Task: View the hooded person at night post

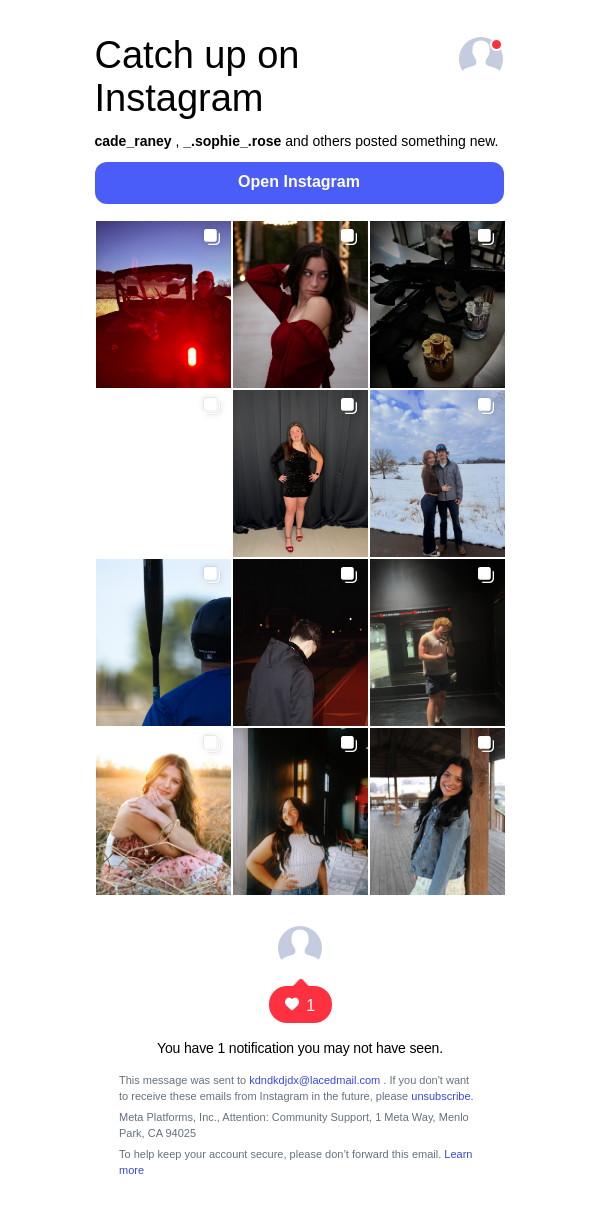Action: point(300,643)
